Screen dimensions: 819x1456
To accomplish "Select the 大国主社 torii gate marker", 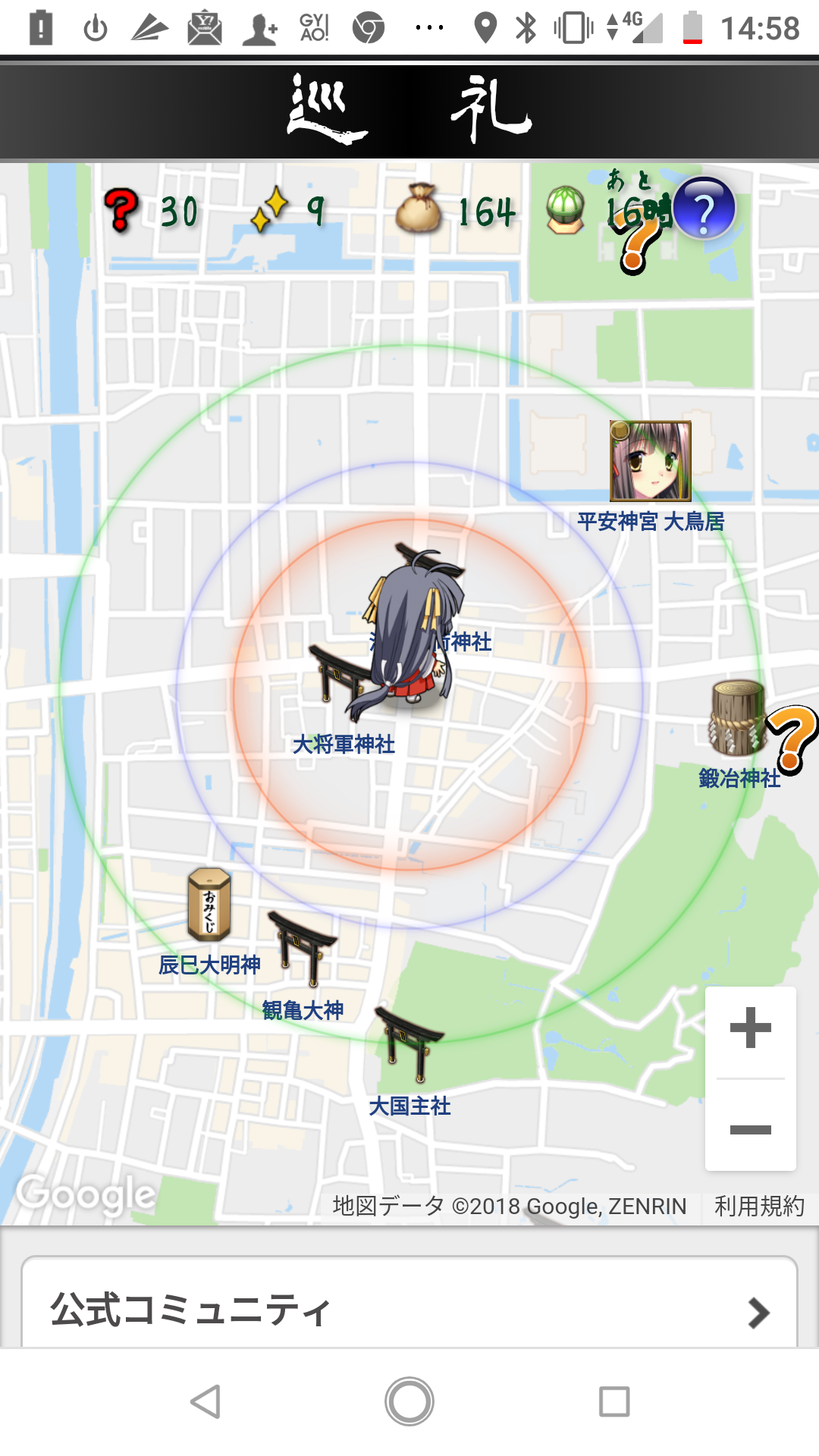I will click(408, 1043).
